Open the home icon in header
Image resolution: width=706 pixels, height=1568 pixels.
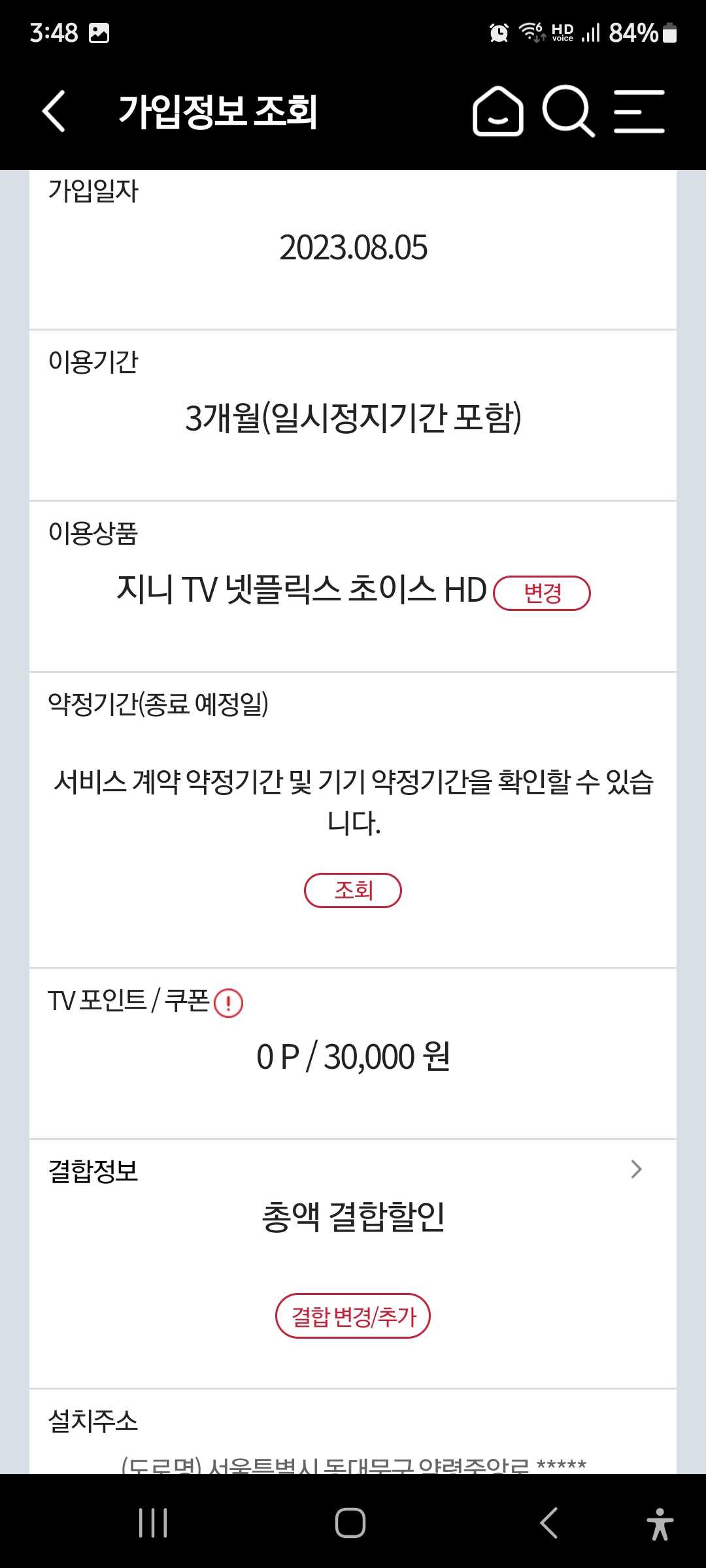pos(497,111)
